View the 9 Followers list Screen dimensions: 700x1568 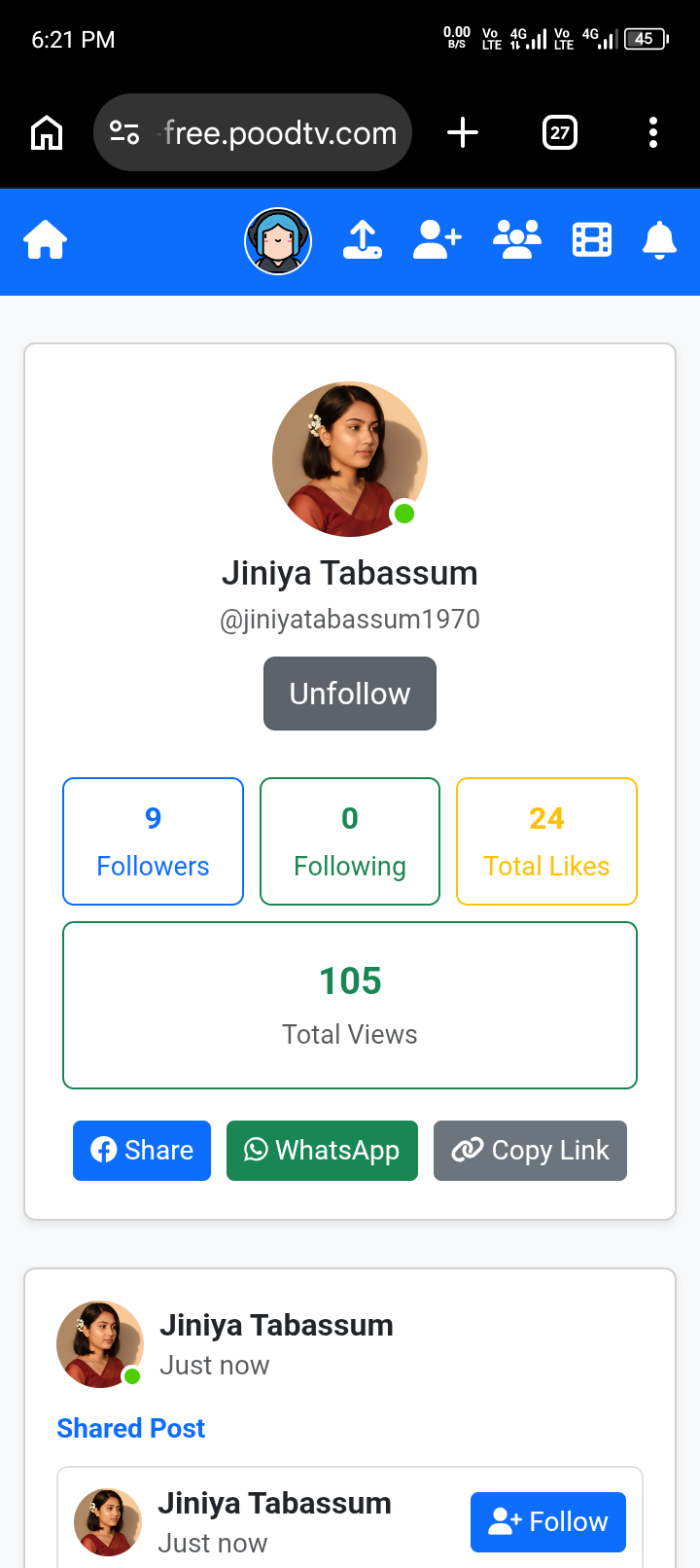[x=153, y=841]
